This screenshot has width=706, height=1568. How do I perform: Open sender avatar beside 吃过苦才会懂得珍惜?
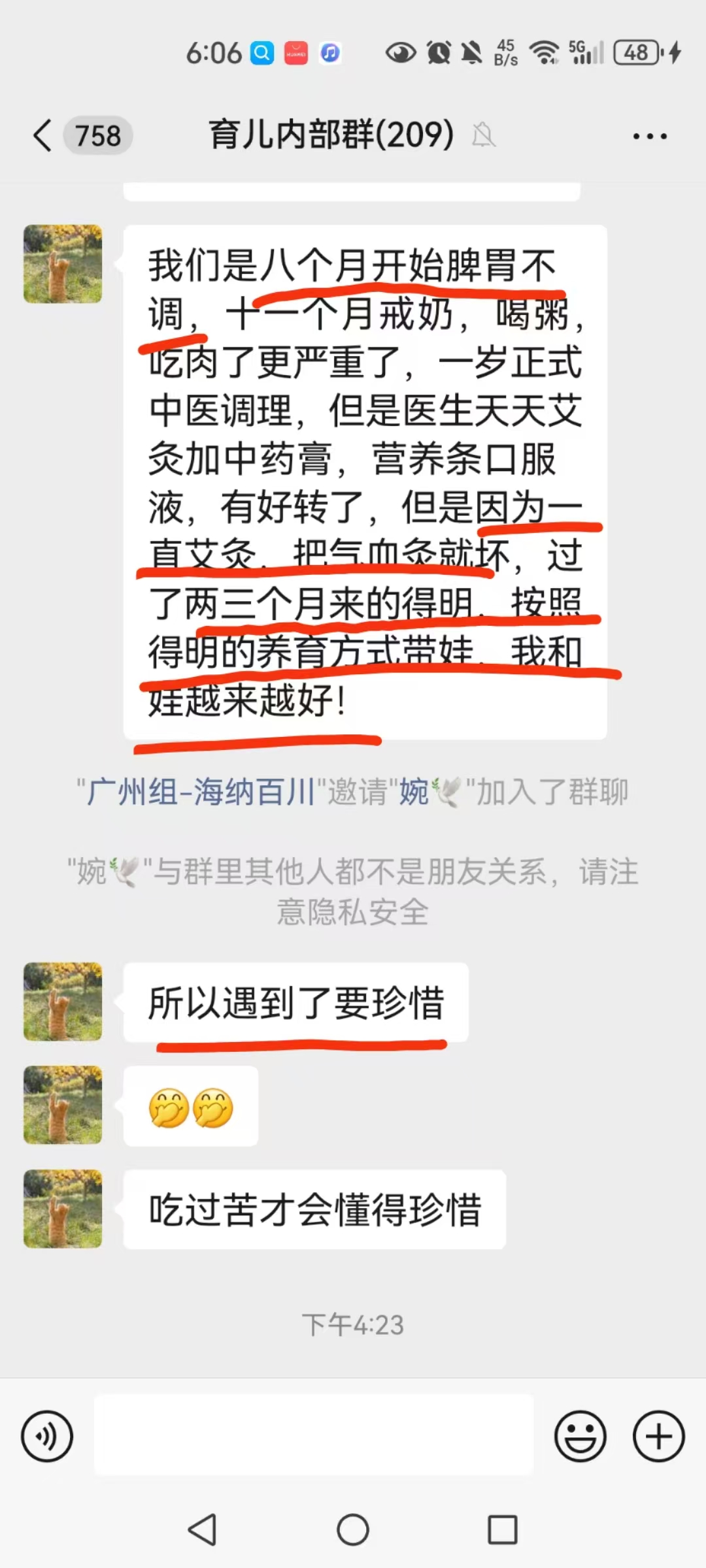point(63,1209)
